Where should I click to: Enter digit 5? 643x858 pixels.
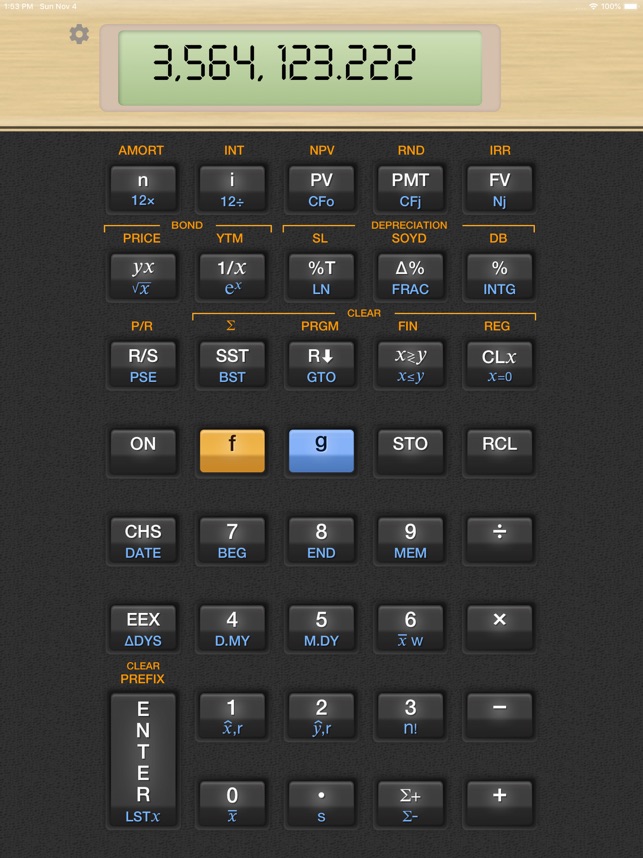click(321, 627)
